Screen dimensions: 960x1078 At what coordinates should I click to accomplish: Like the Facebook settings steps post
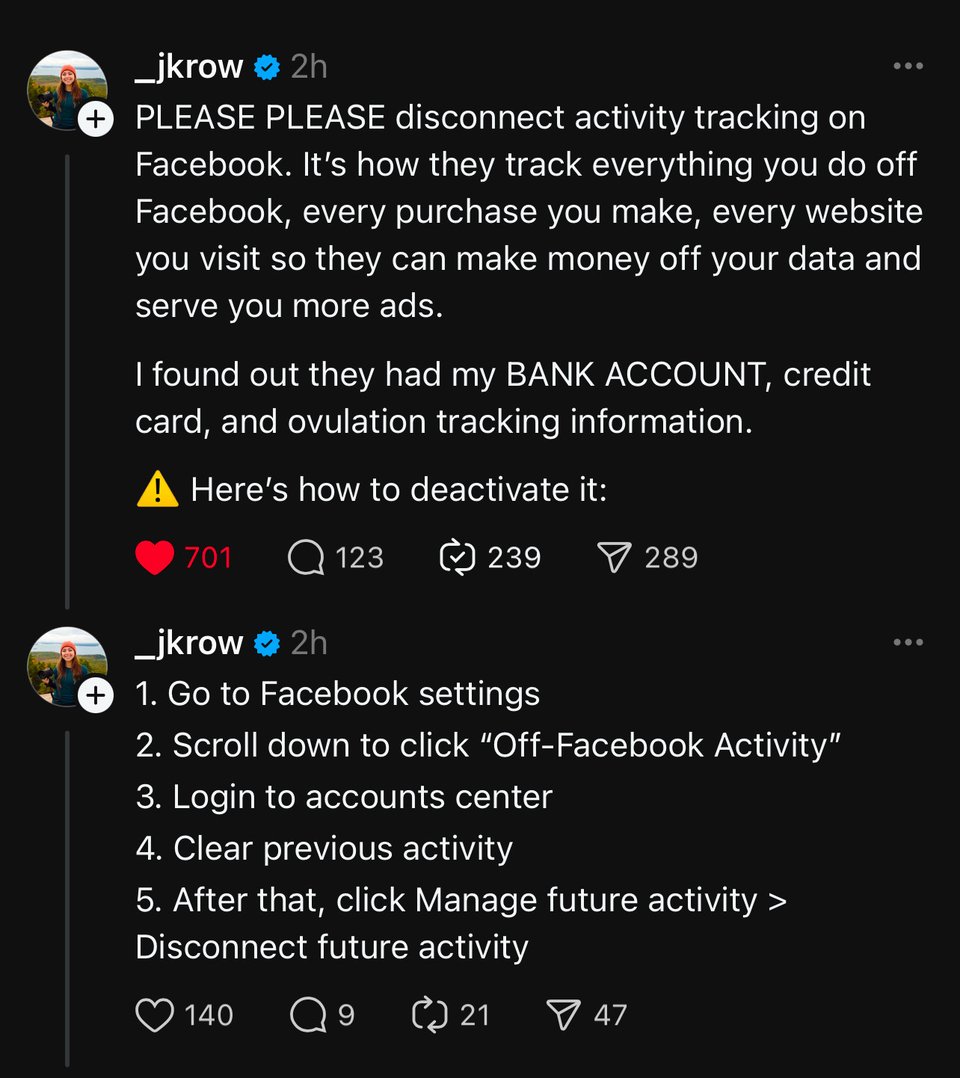155,1015
